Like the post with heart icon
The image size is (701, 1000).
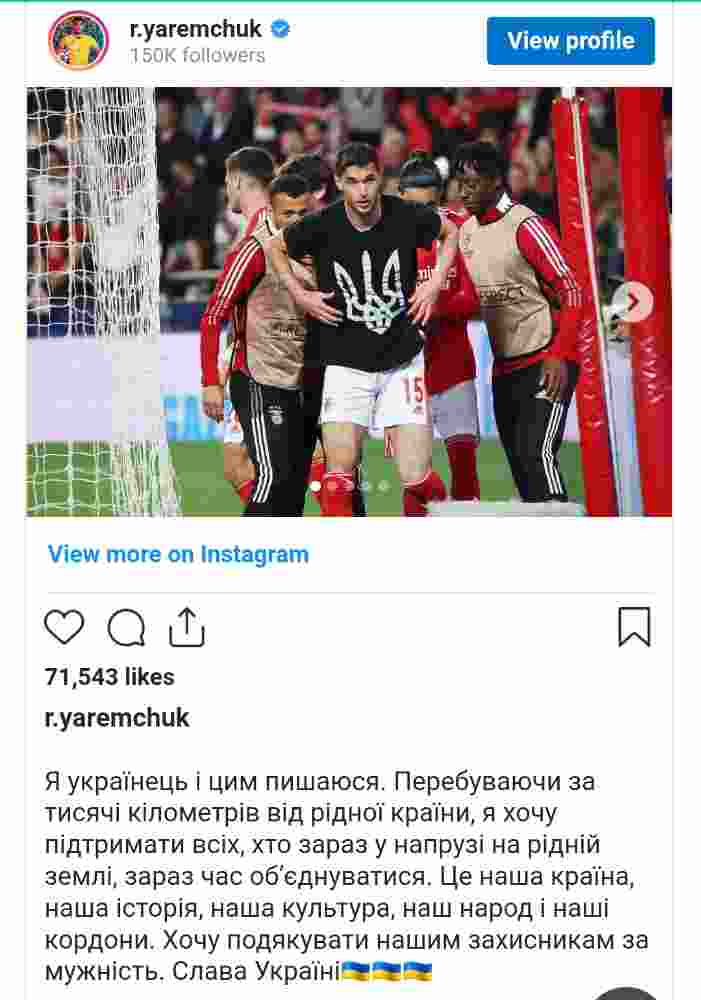pos(65,628)
